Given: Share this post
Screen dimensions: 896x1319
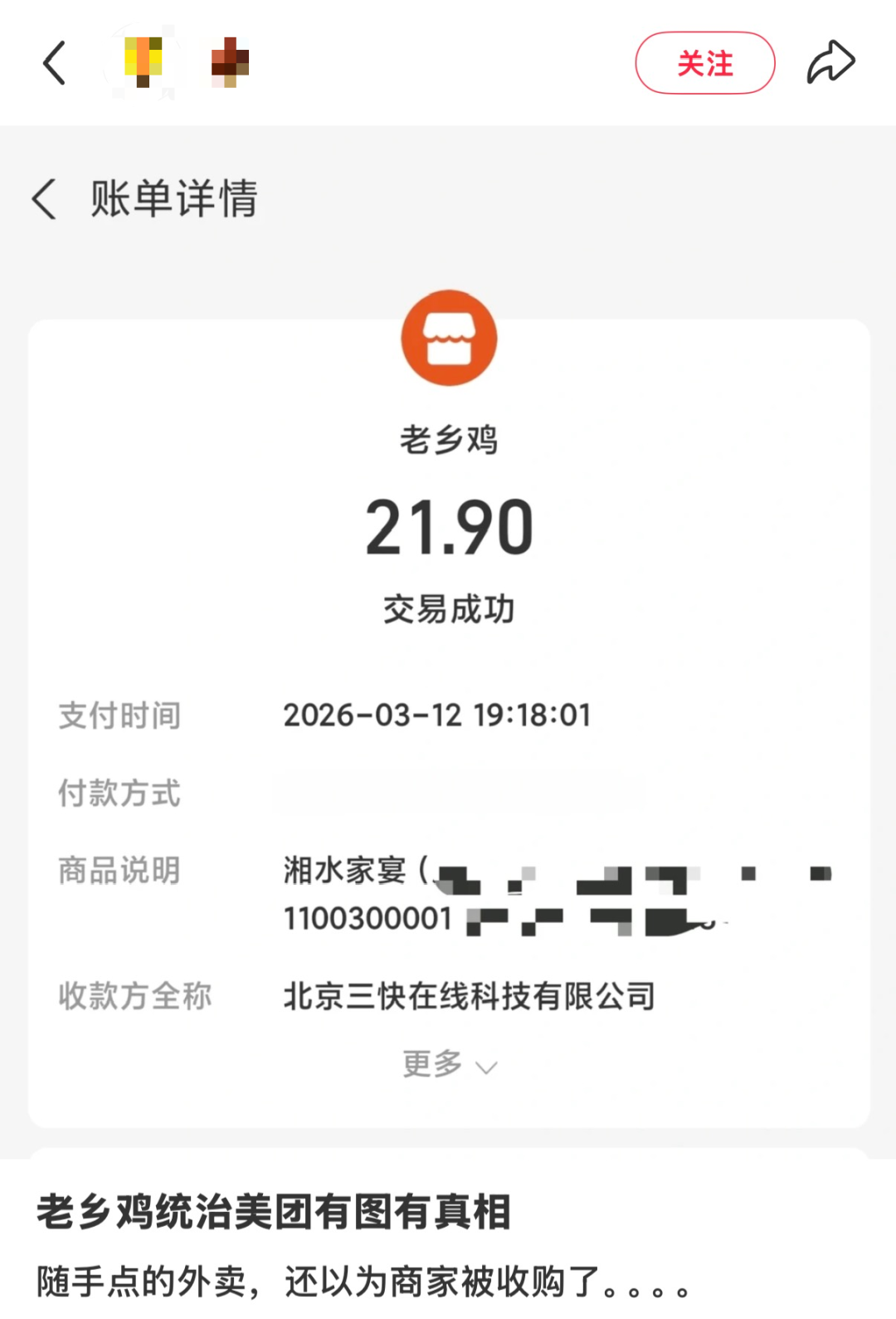Looking at the screenshot, I should (830, 63).
